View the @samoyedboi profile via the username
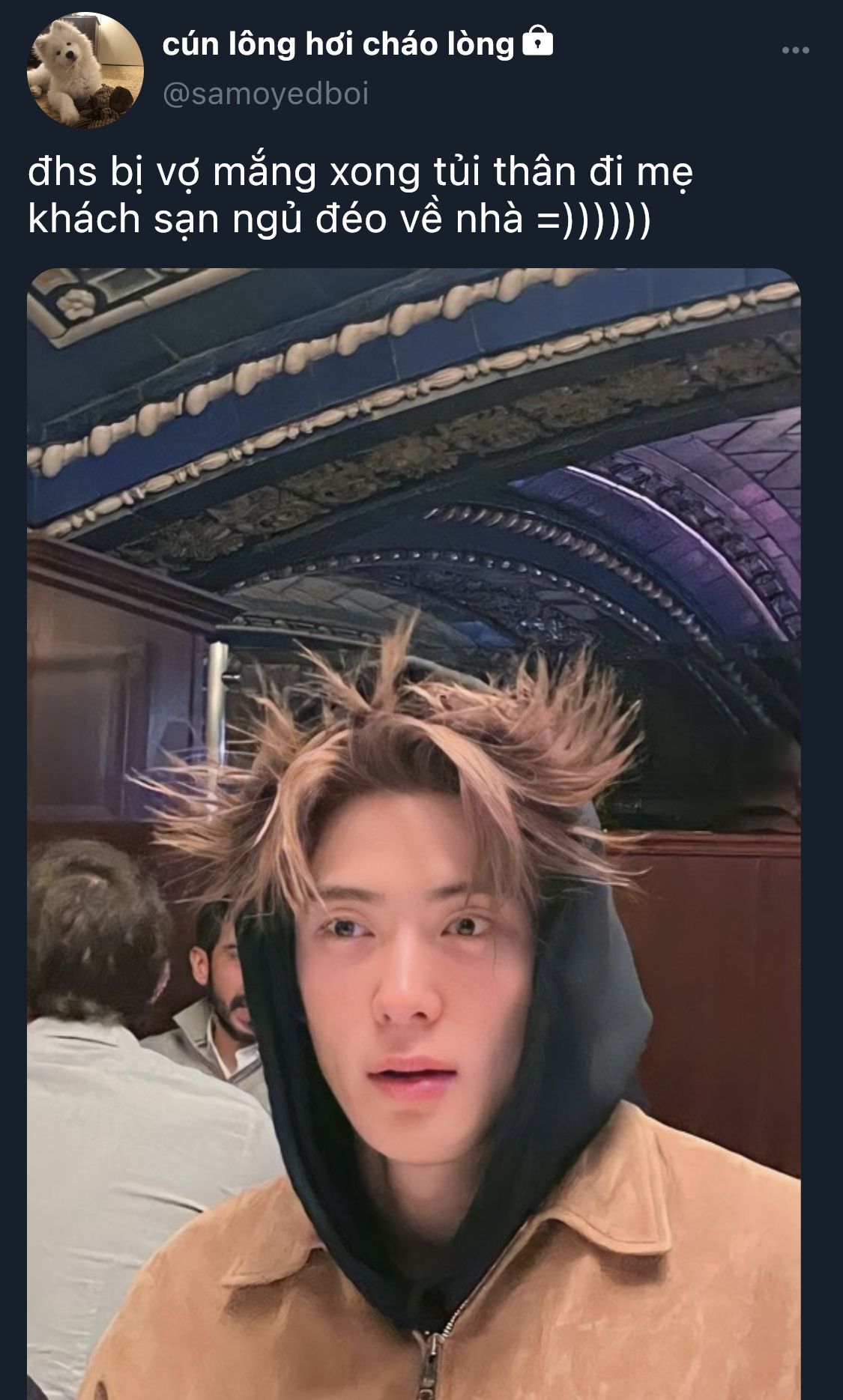 click(265, 95)
